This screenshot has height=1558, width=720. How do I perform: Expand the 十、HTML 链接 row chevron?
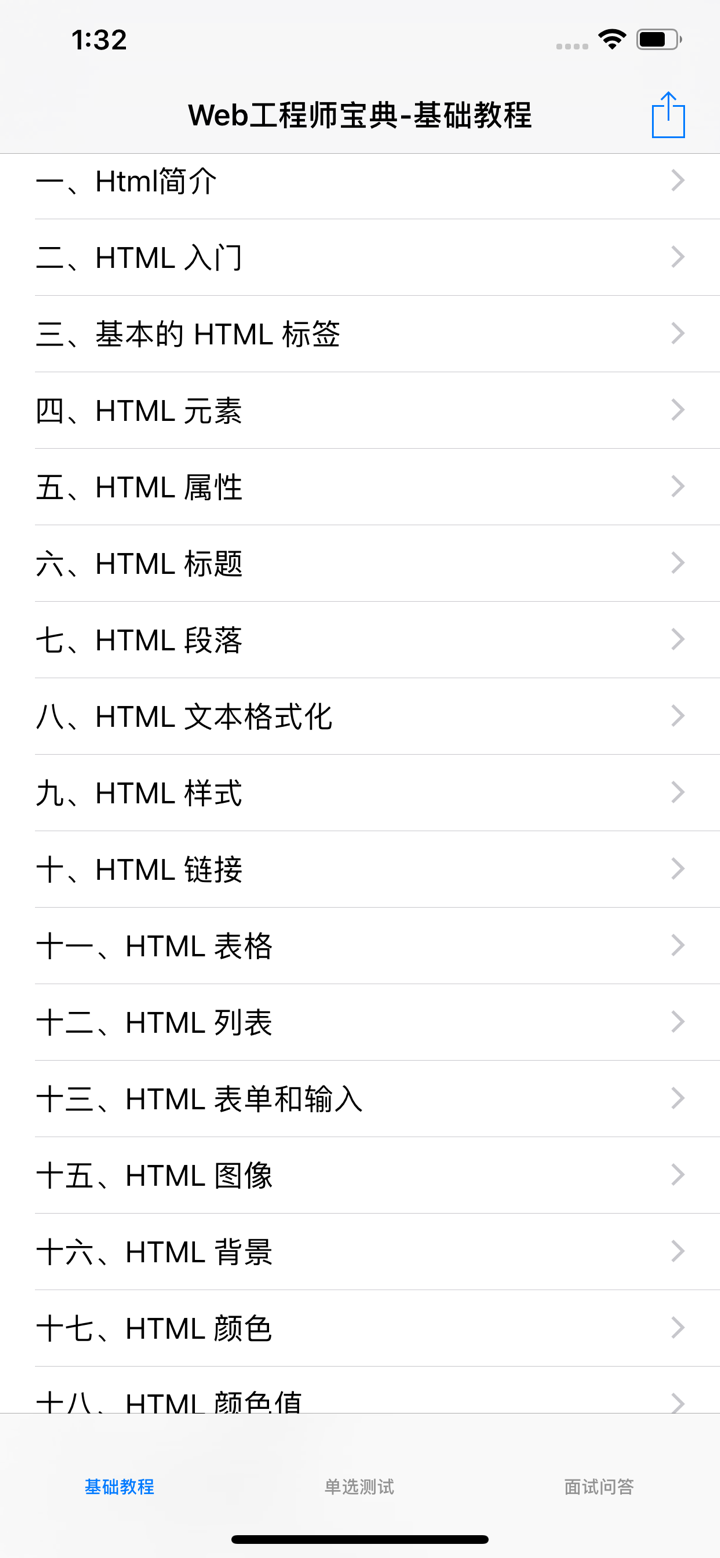679,869
